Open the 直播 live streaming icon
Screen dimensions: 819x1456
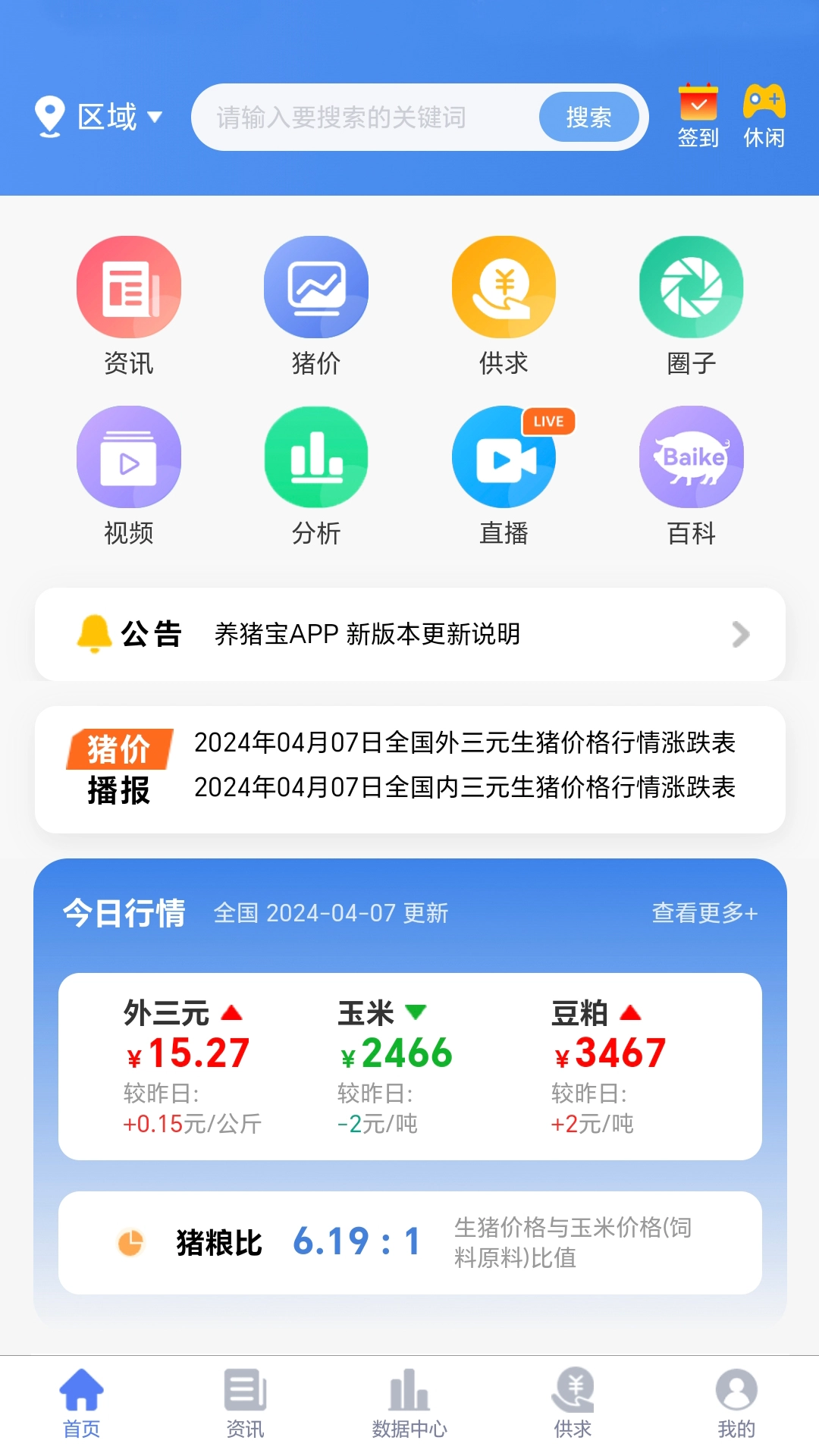(504, 457)
